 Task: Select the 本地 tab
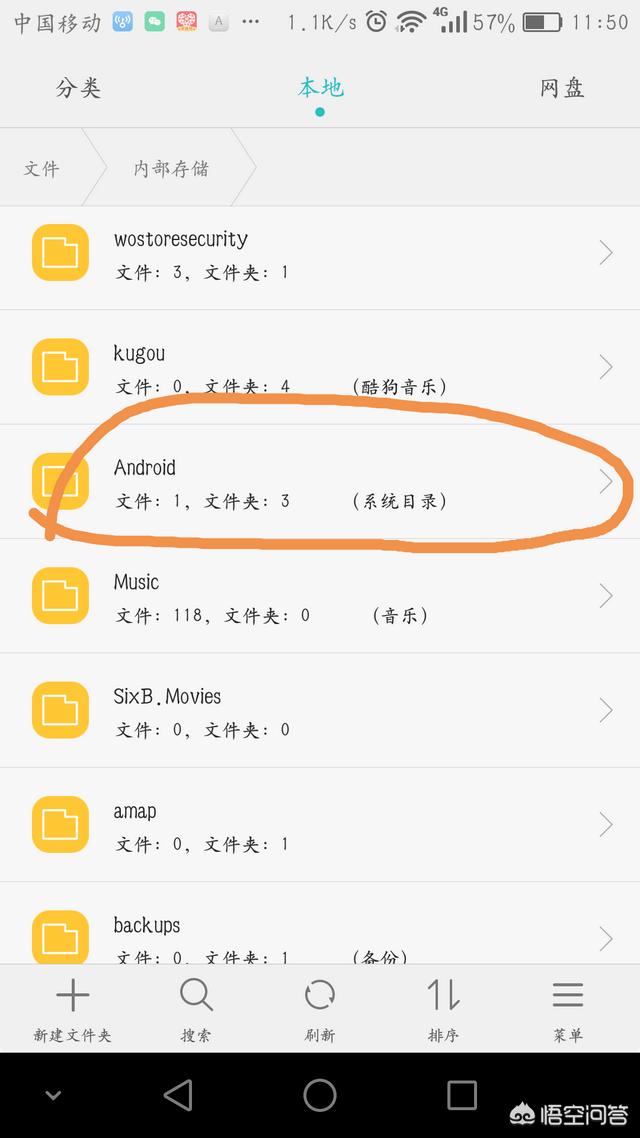click(x=320, y=88)
